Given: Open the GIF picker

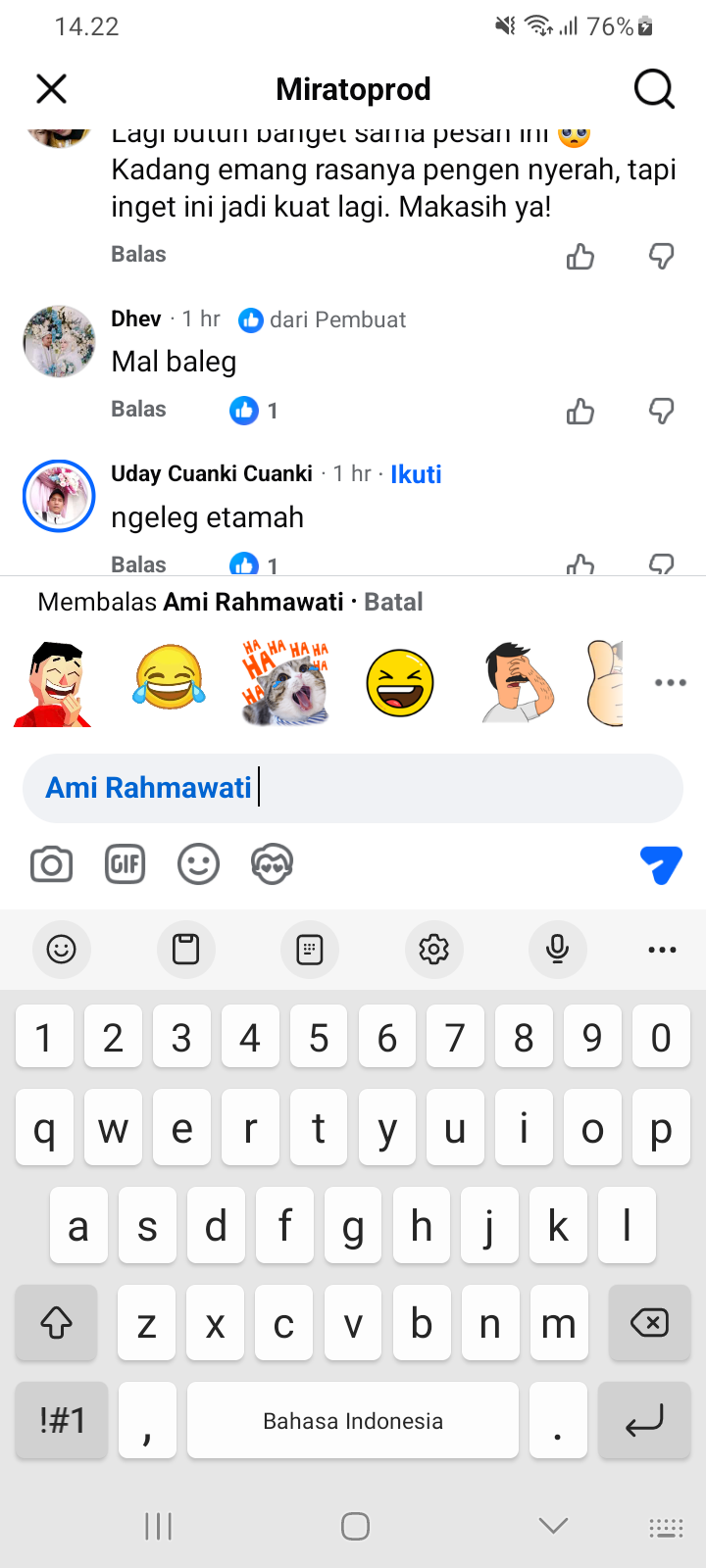Looking at the screenshot, I should point(125,864).
